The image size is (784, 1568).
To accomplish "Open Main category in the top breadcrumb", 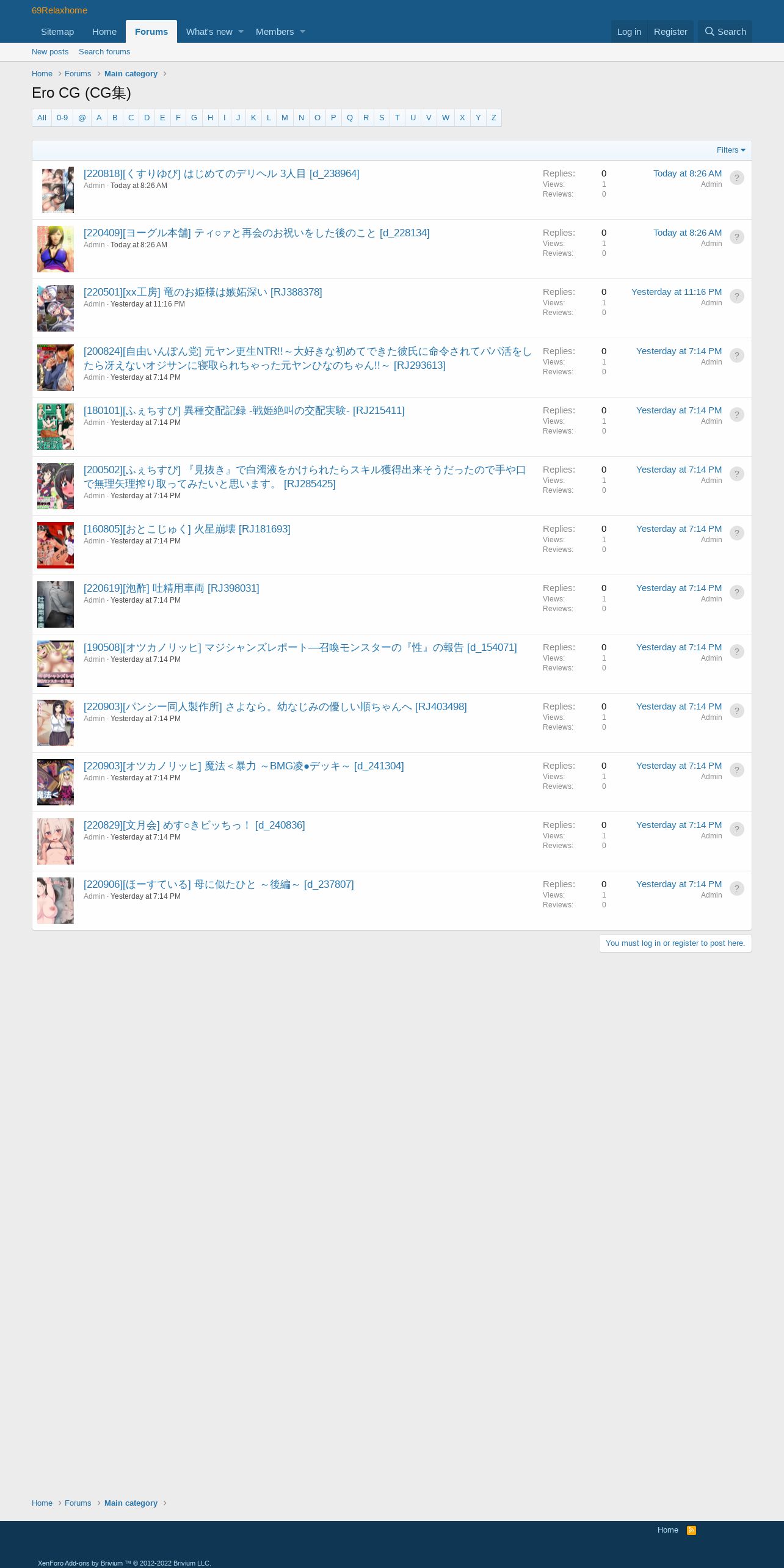I will coord(131,74).
